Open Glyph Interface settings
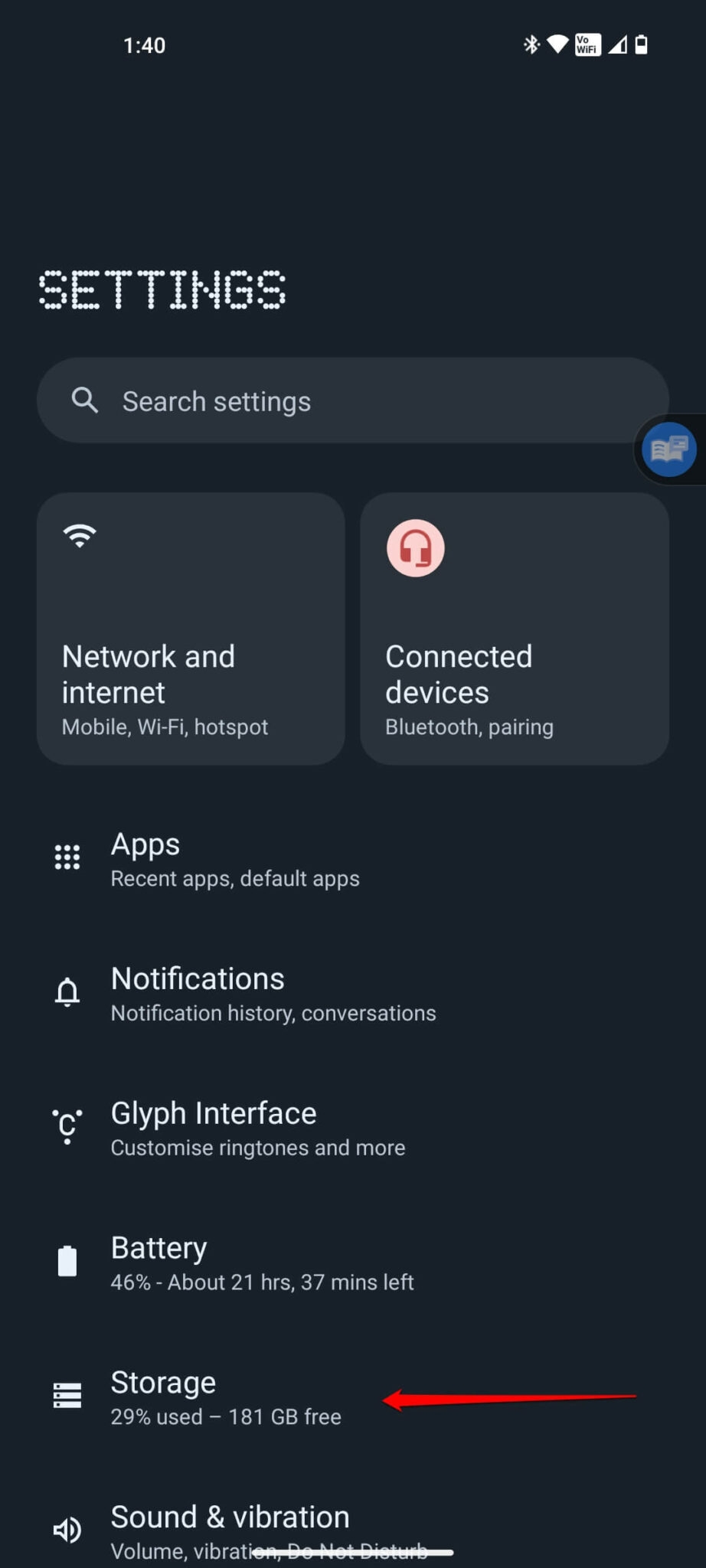The height and width of the screenshot is (1568, 706). pos(353,1129)
